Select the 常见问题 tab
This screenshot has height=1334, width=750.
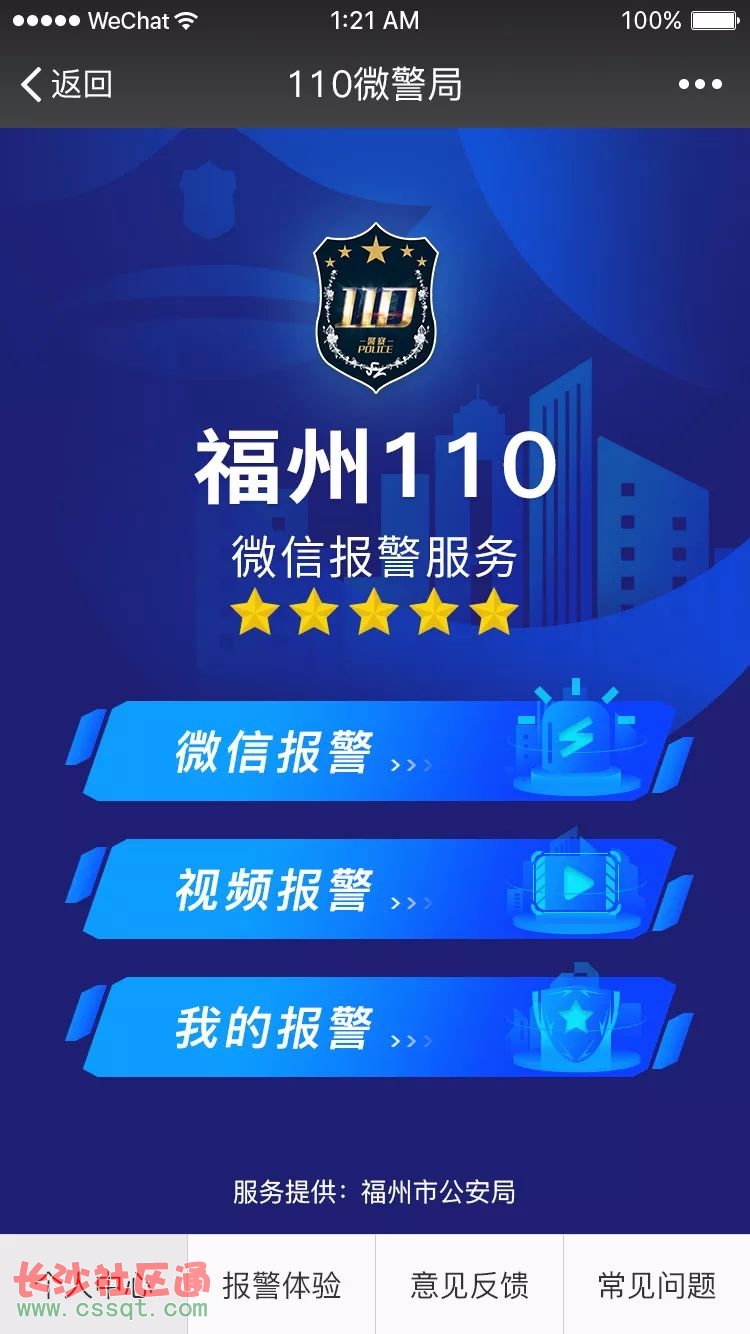click(657, 1285)
